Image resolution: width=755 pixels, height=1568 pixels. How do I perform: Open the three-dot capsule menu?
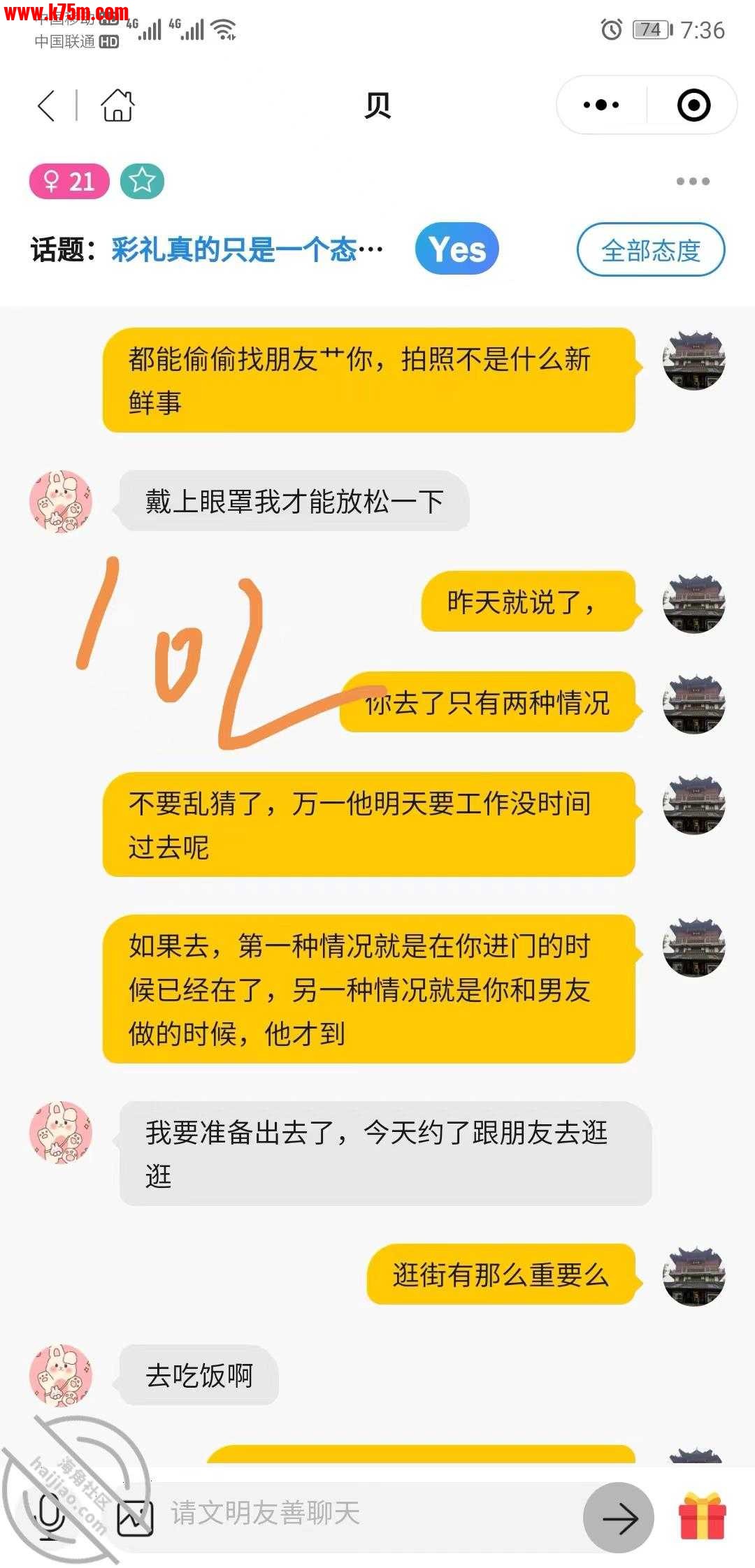(x=601, y=106)
